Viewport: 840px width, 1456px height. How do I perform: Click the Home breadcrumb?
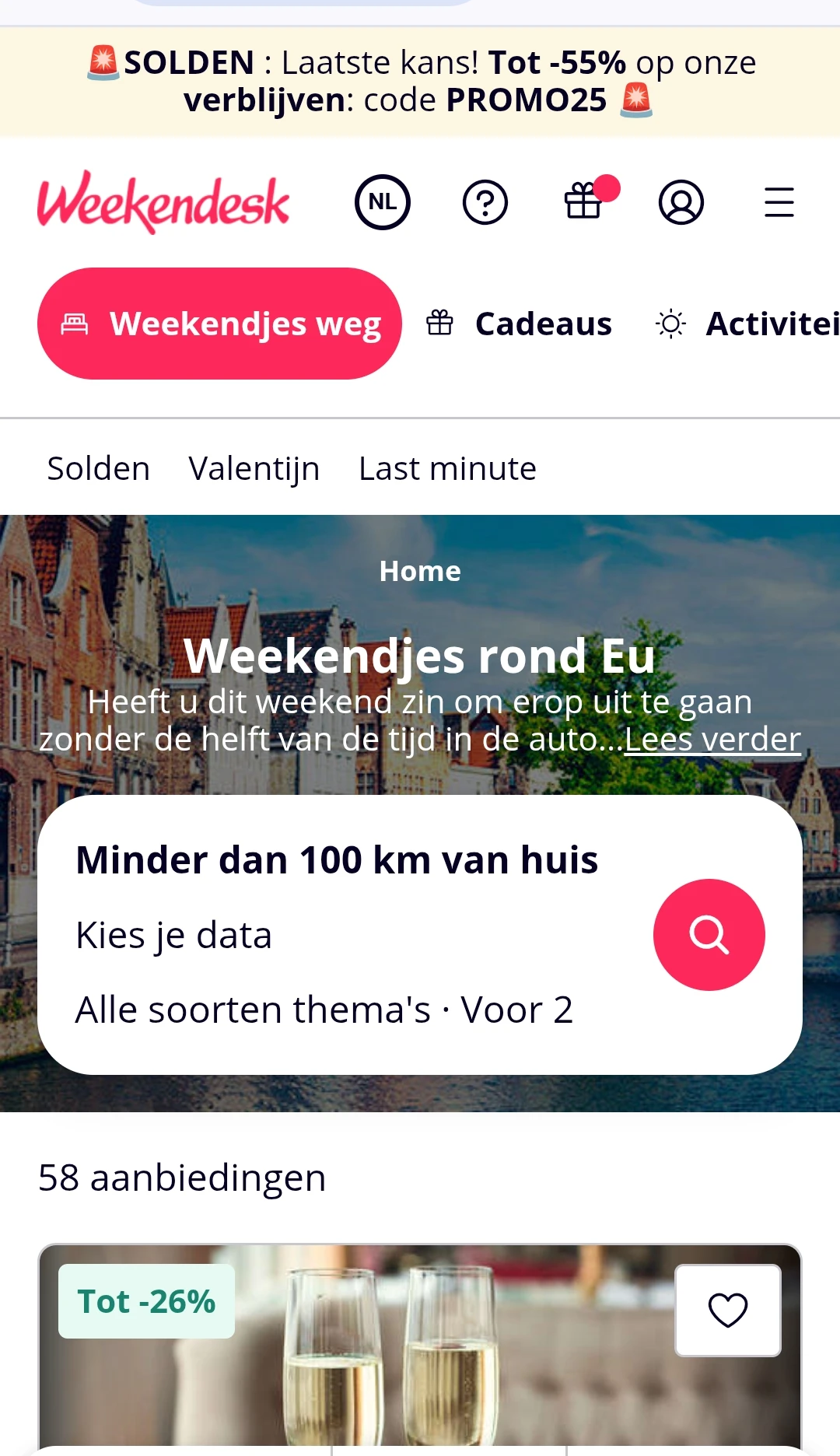(419, 571)
